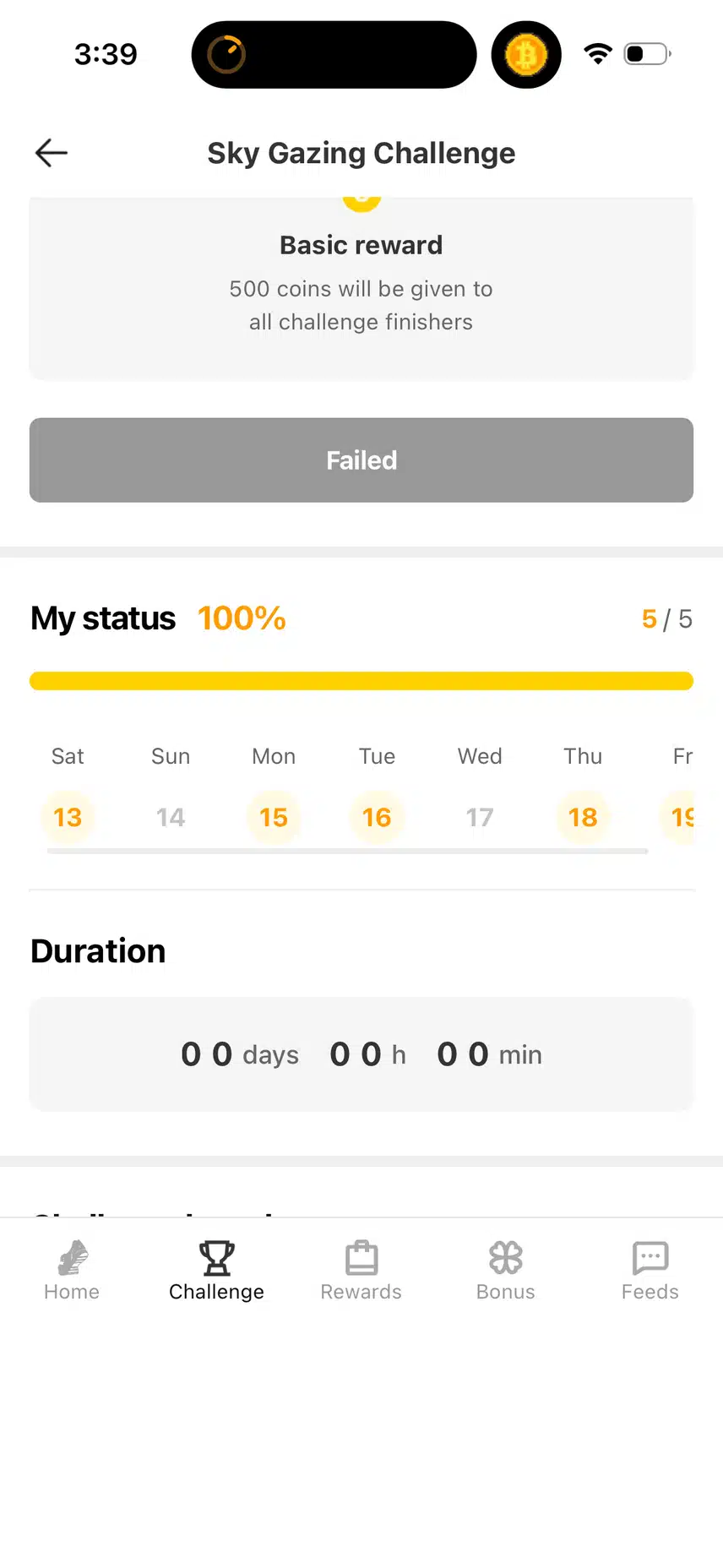Go to the Bonus tab
Image resolution: width=723 pixels, height=1568 pixels.
505,1271
